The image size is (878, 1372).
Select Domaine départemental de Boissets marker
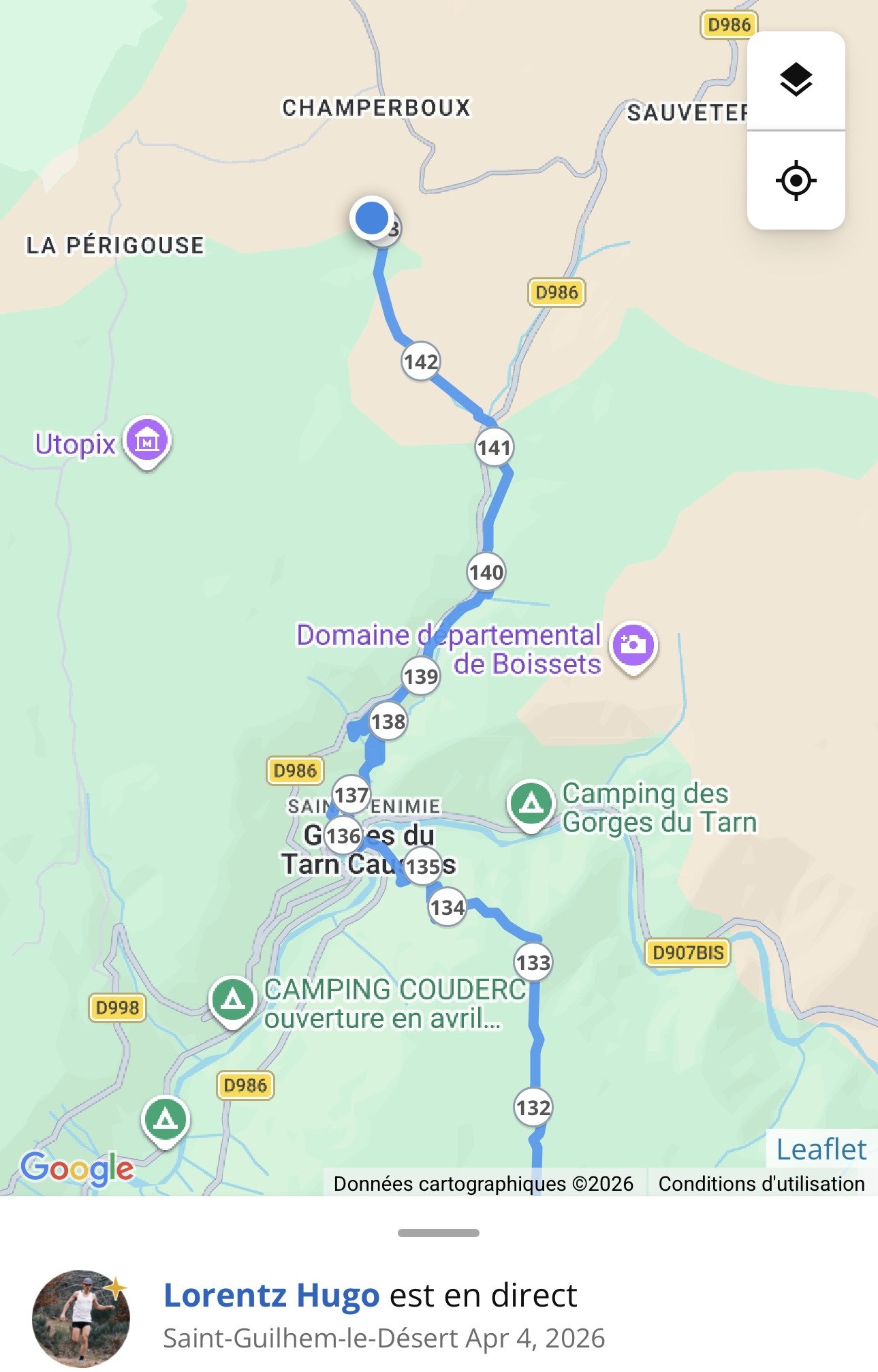pyautogui.click(x=633, y=645)
